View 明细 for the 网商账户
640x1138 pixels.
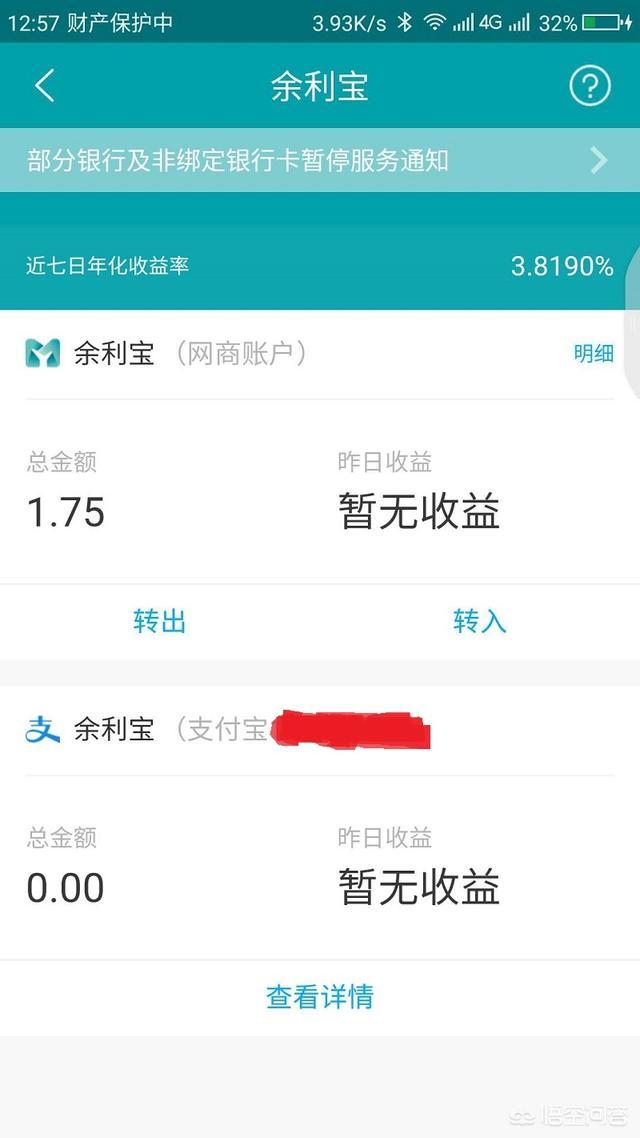(x=593, y=353)
